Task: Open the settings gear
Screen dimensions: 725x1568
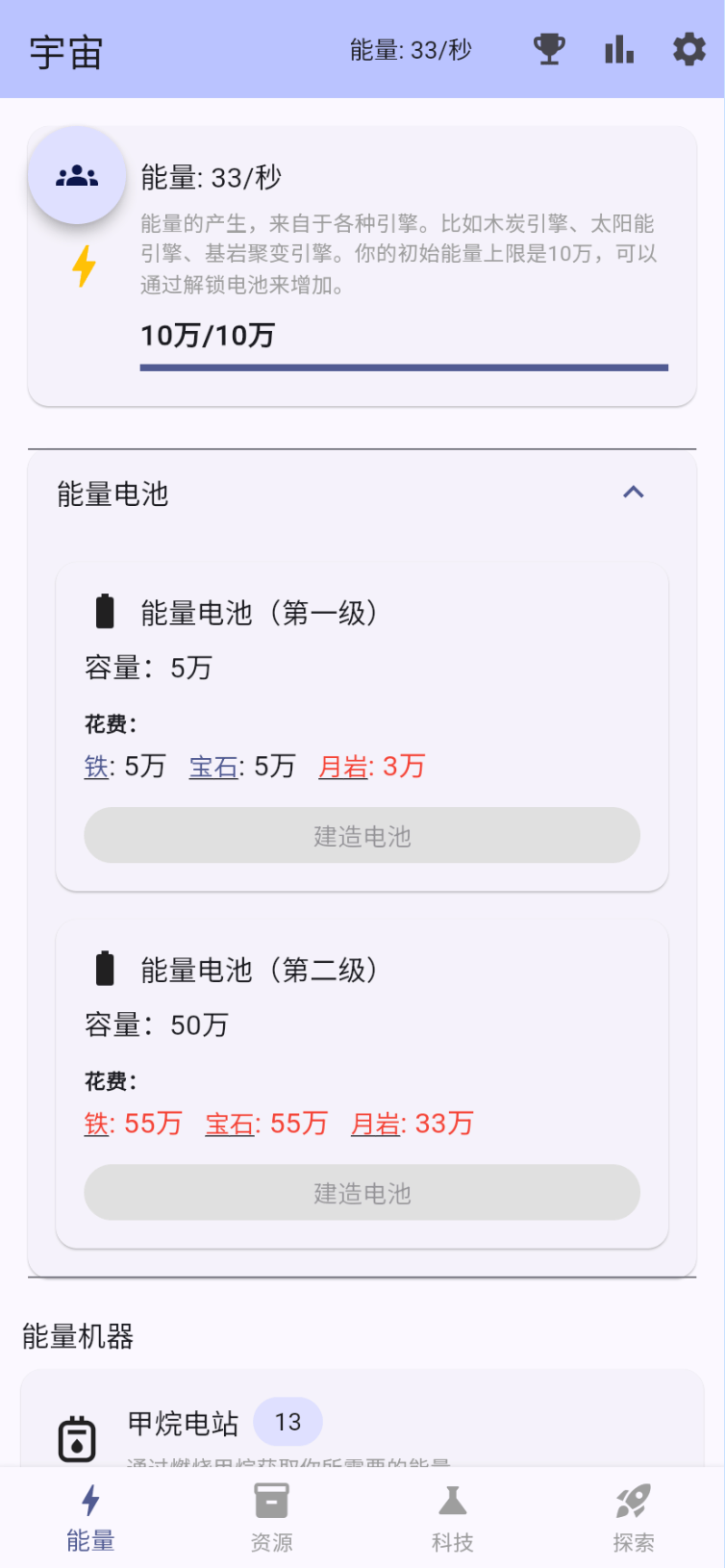Action: point(688,49)
